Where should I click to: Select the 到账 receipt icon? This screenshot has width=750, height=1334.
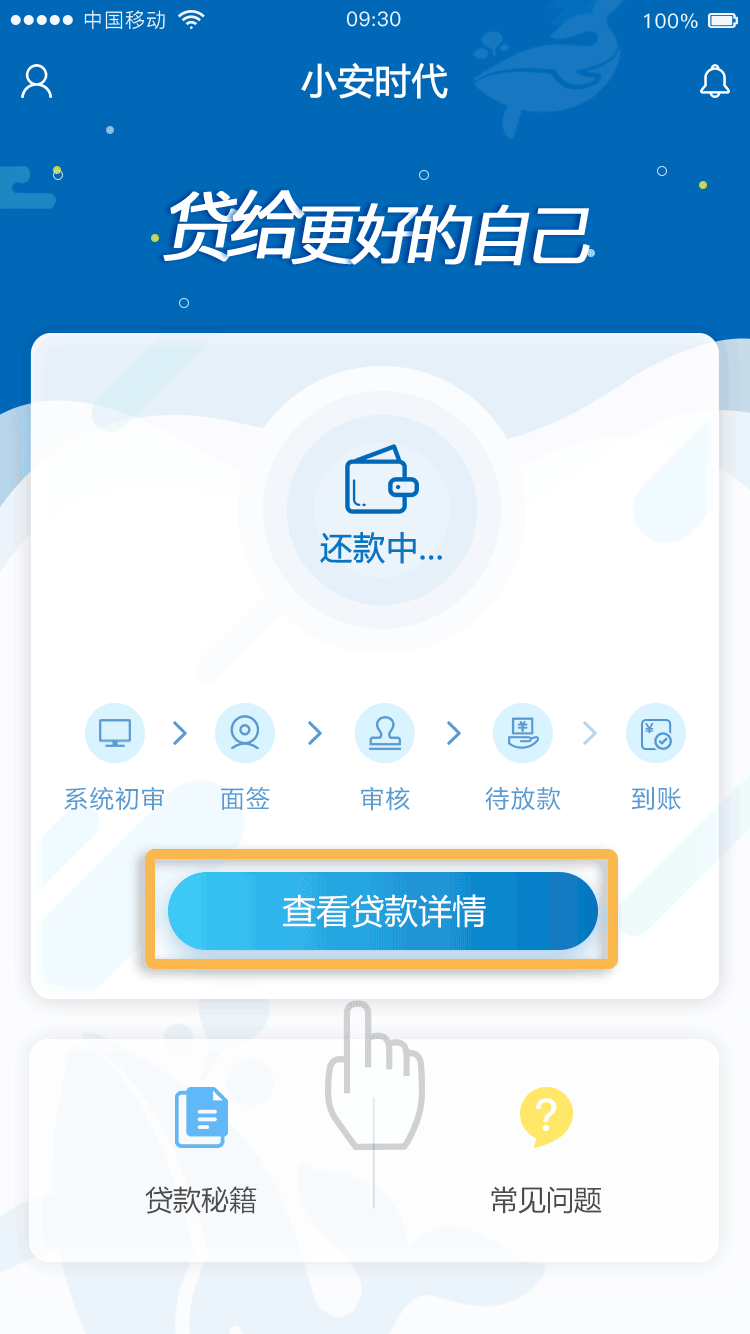tap(656, 732)
